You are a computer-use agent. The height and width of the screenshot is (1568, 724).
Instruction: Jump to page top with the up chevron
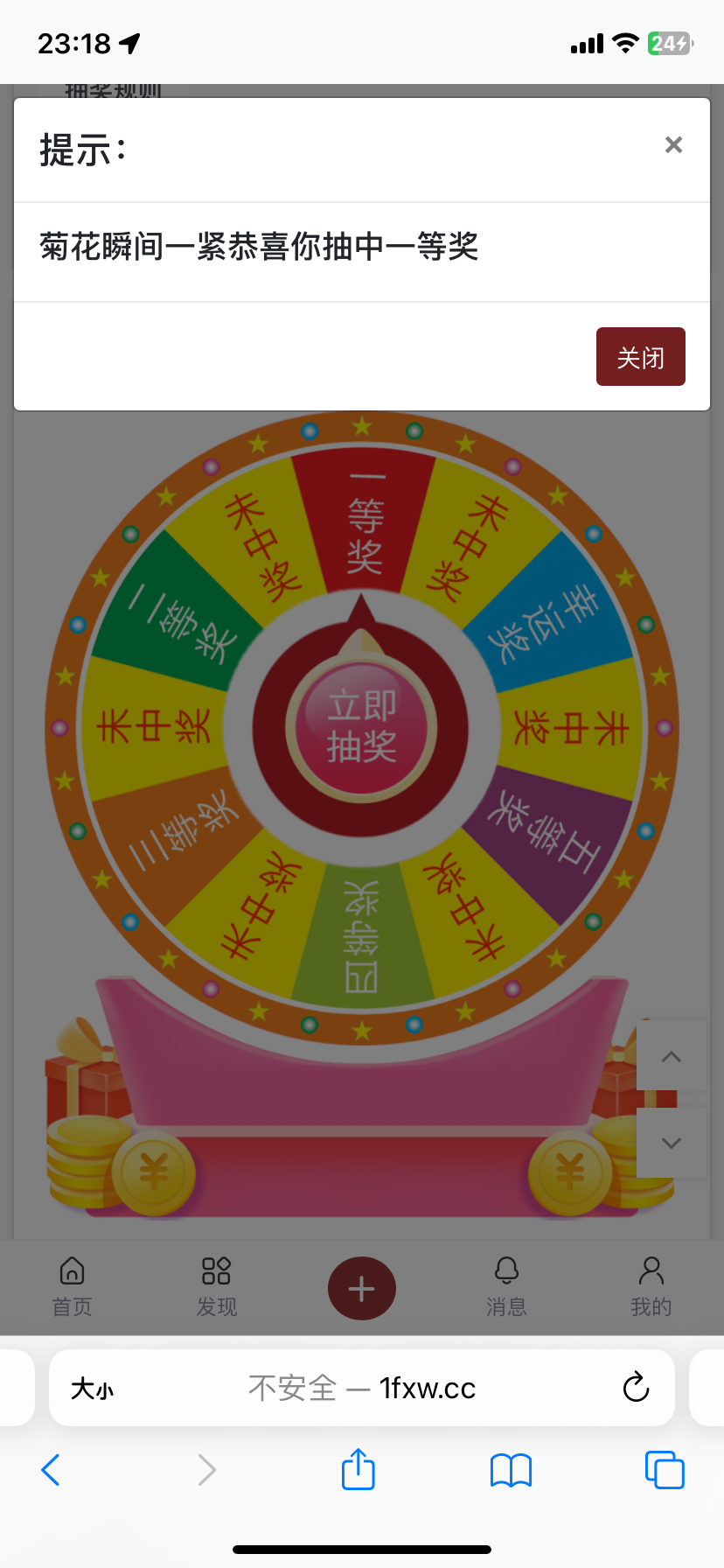pos(671,1056)
